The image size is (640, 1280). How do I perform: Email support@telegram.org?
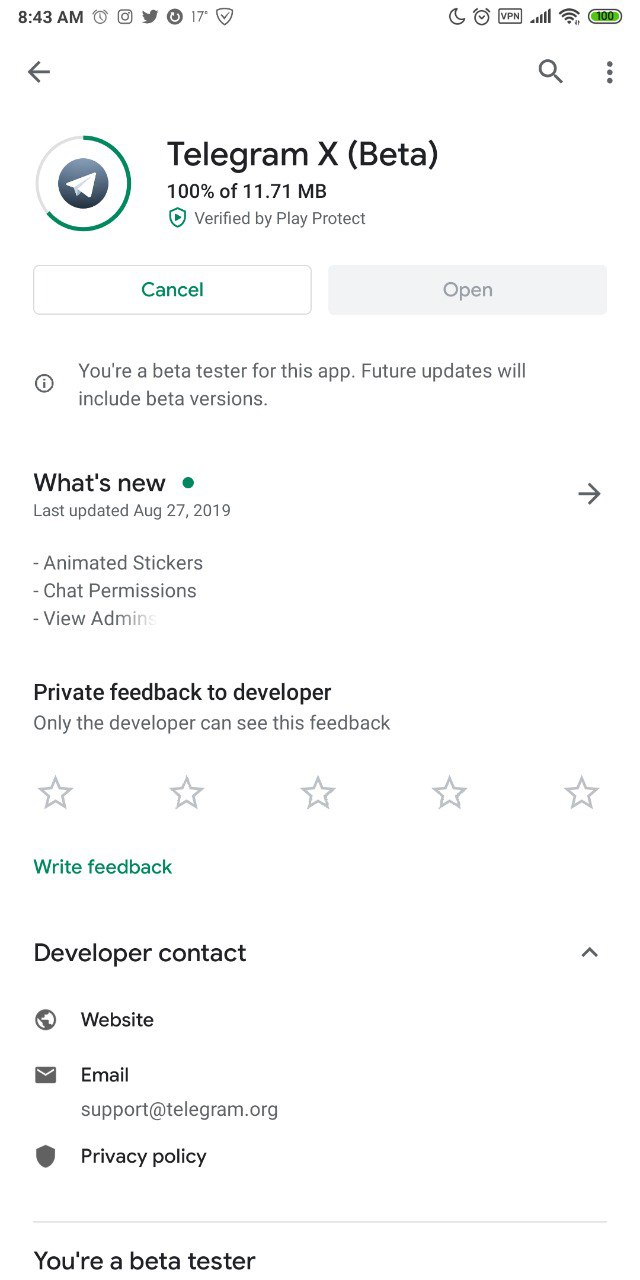tap(179, 1109)
